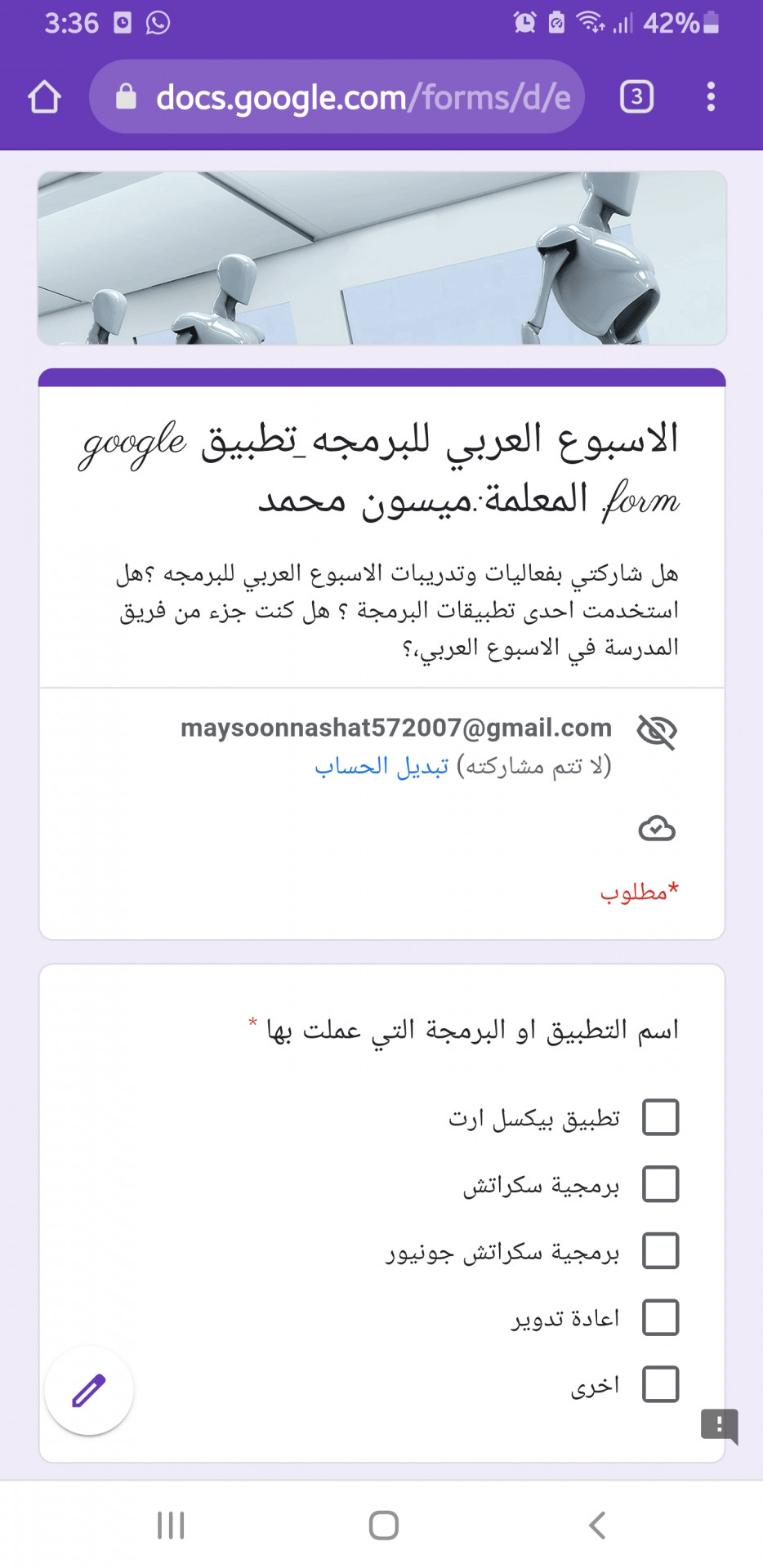This screenshot has height=1568, width=763.
Task: Open the report problem feedback icon
Action: pyautogui.click(x=719, y=1426)
